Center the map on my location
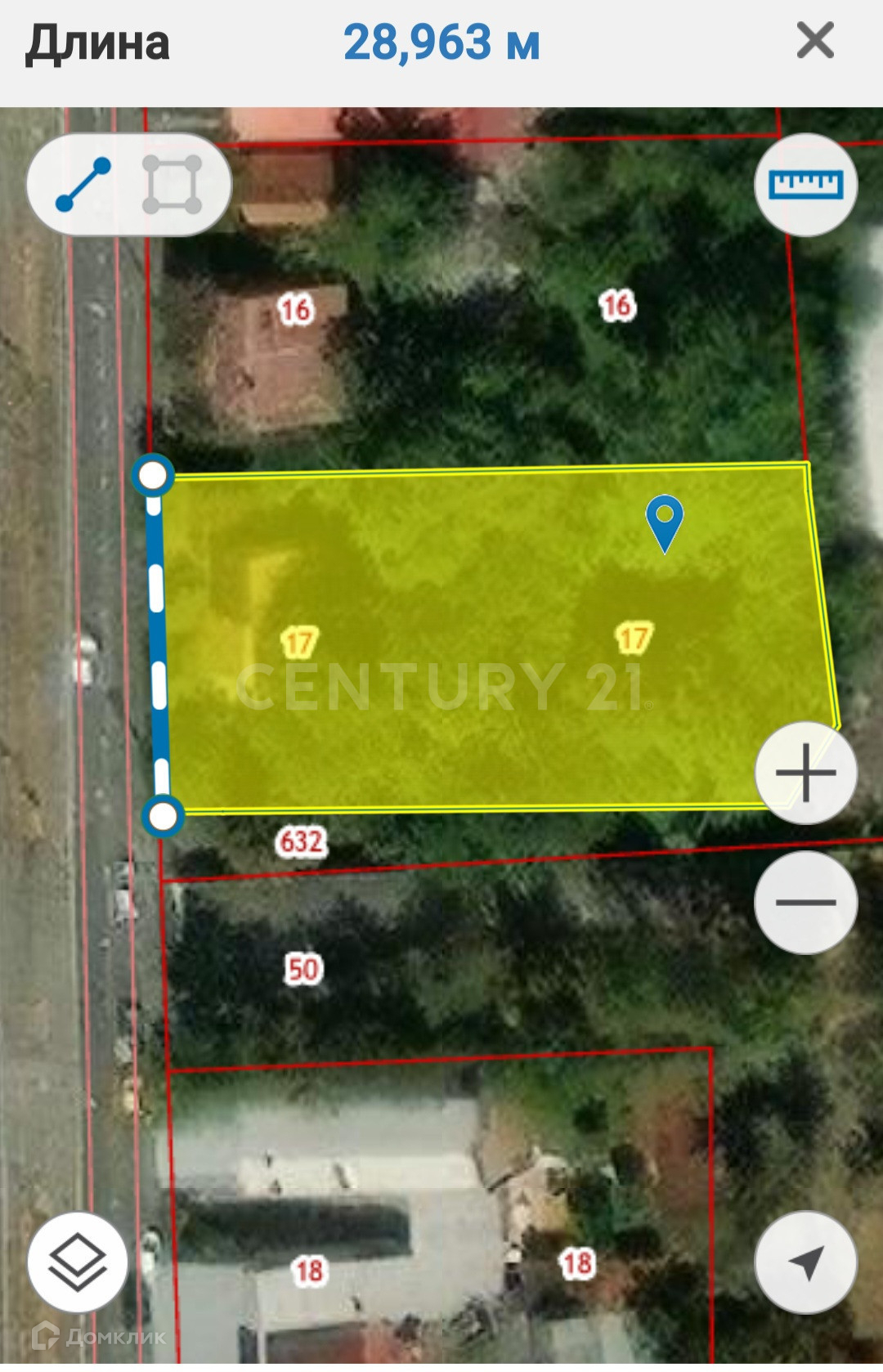The height and width of the screenshot is (1372, 883). click(x=805, y=1262)
